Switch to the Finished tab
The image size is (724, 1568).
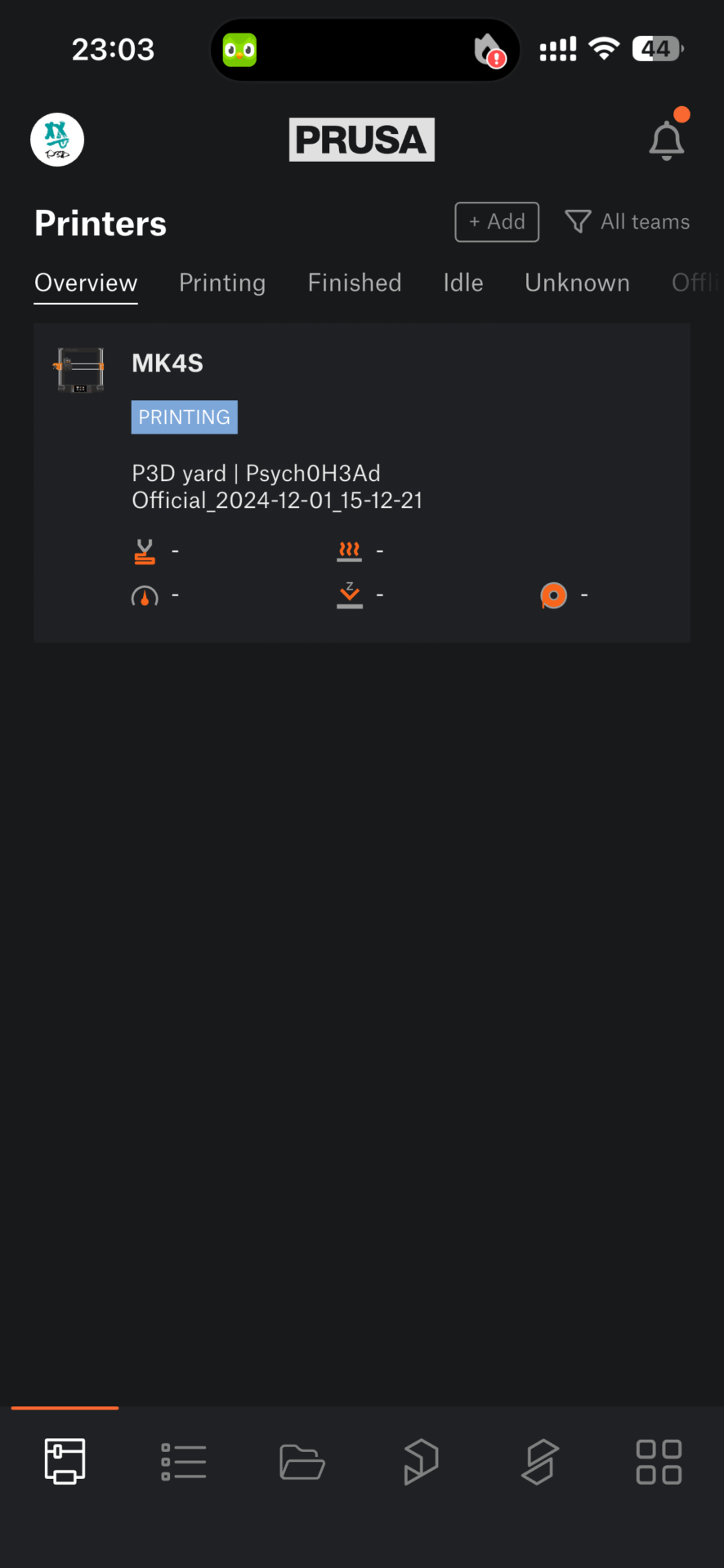point(354,283)
